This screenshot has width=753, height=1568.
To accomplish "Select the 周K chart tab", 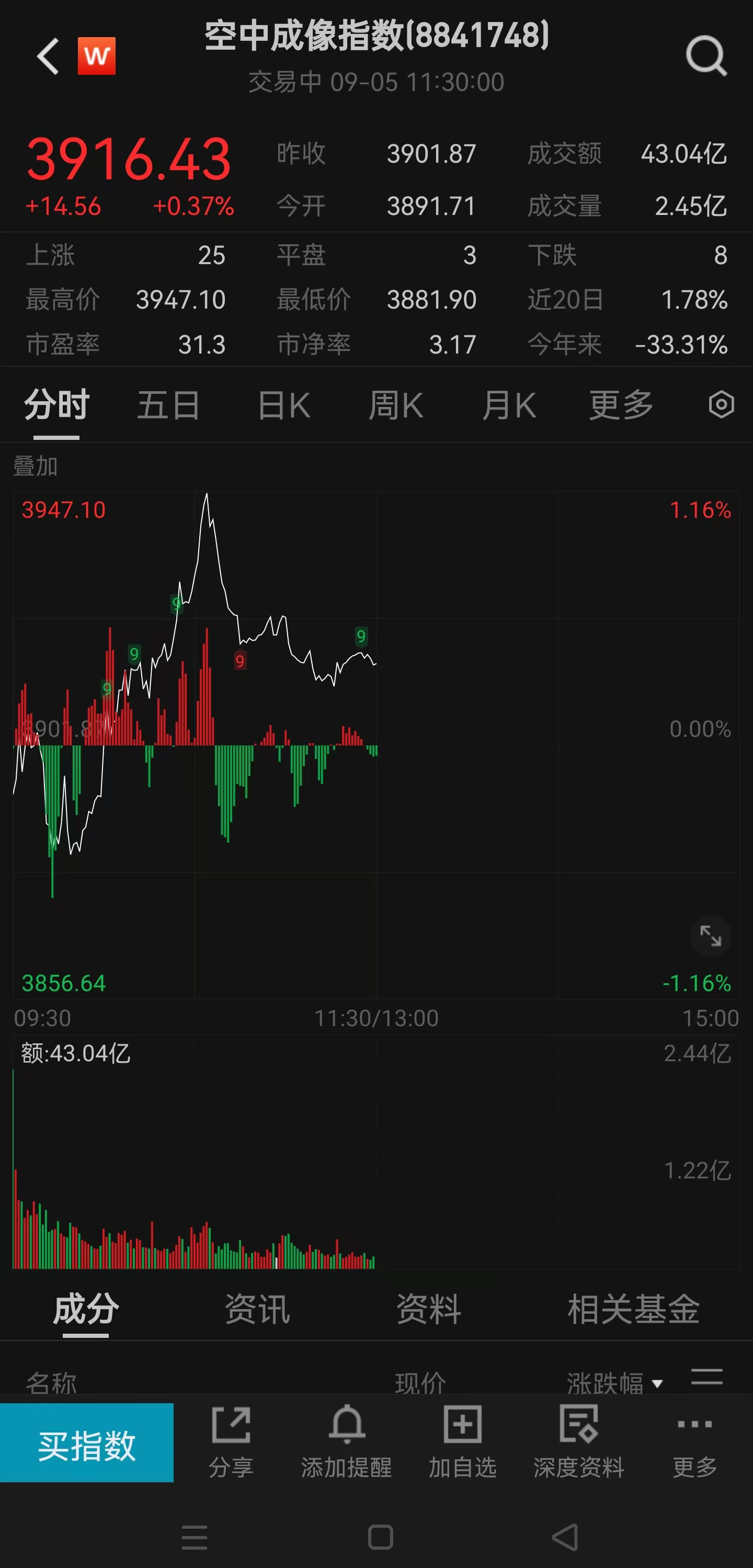I will click(x=396, y=405).
